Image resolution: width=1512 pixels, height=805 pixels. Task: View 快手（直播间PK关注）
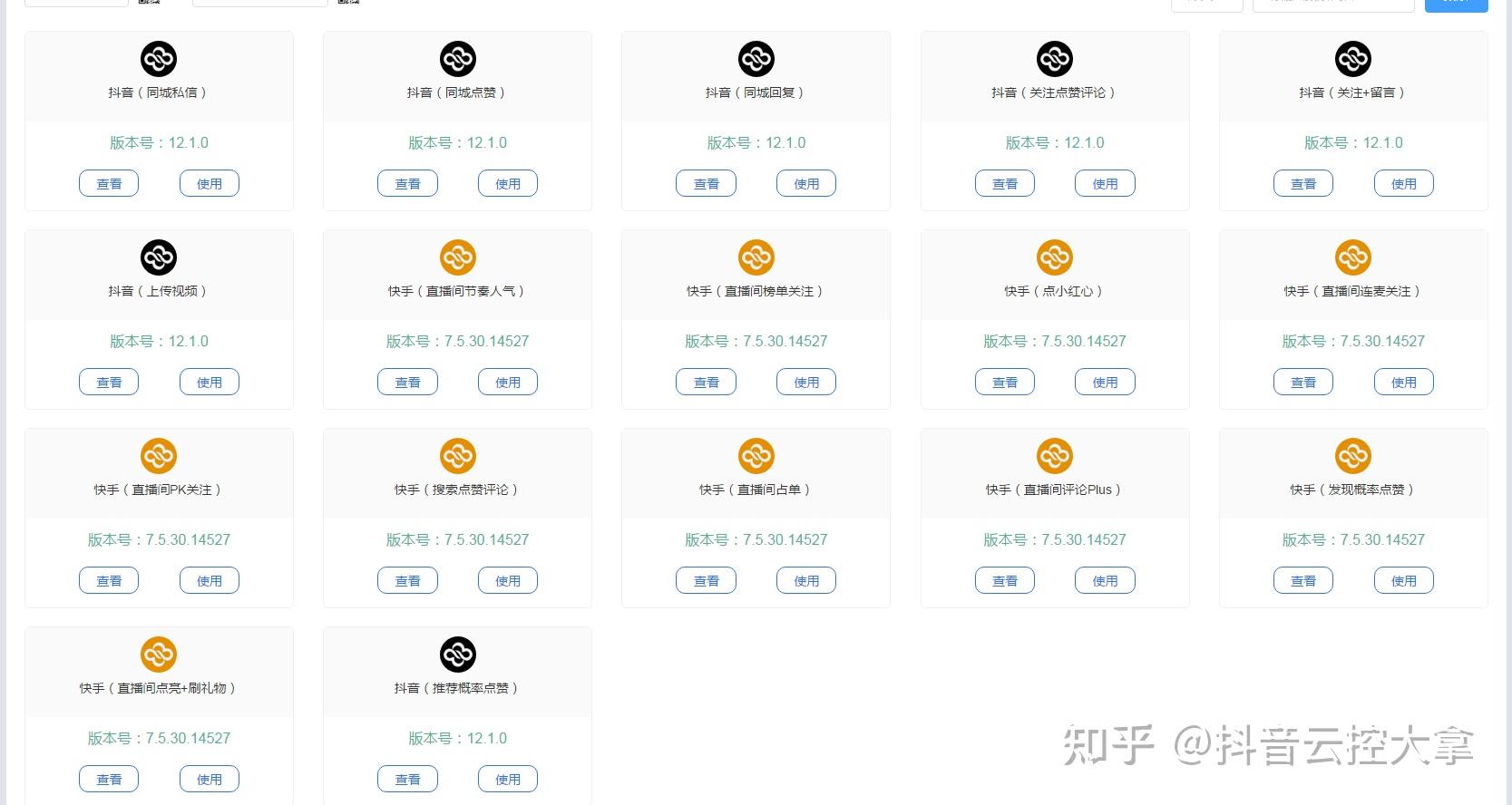point(109,580)
